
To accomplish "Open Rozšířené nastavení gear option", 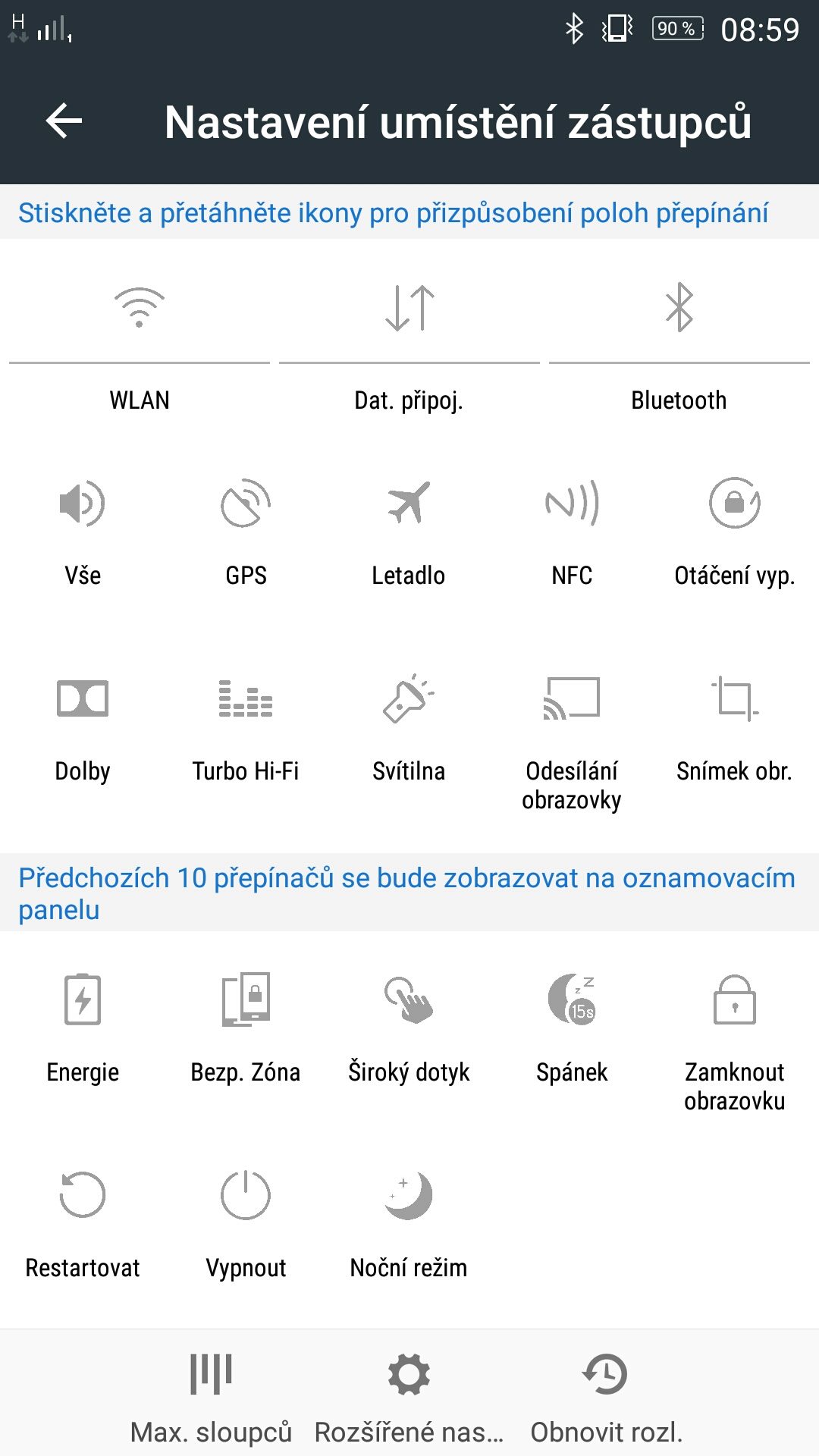I will click(x=409, y=1398).
